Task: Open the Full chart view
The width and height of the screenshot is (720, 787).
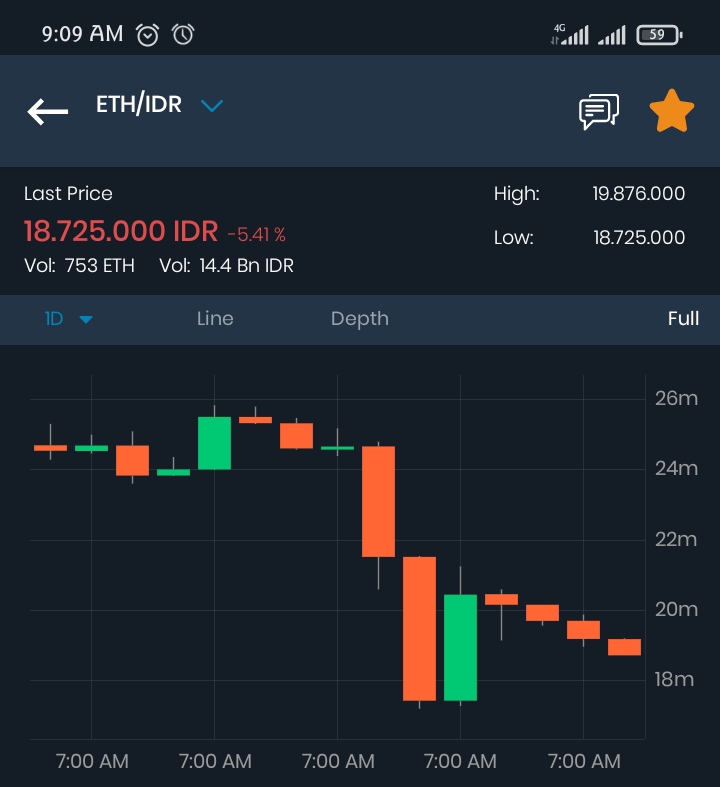Action: tap(683, 318)
